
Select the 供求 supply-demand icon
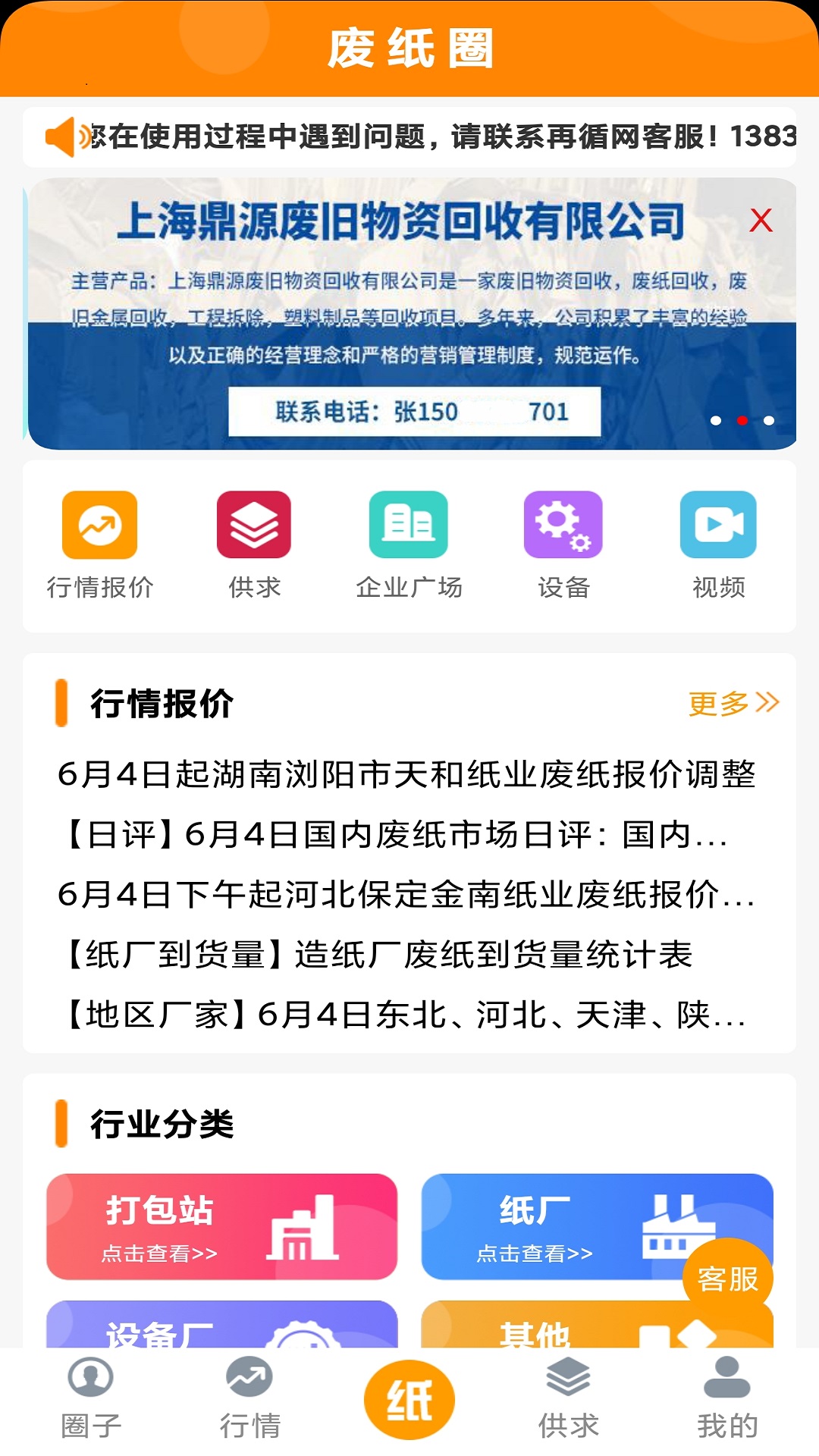click(x=254, y=523)
